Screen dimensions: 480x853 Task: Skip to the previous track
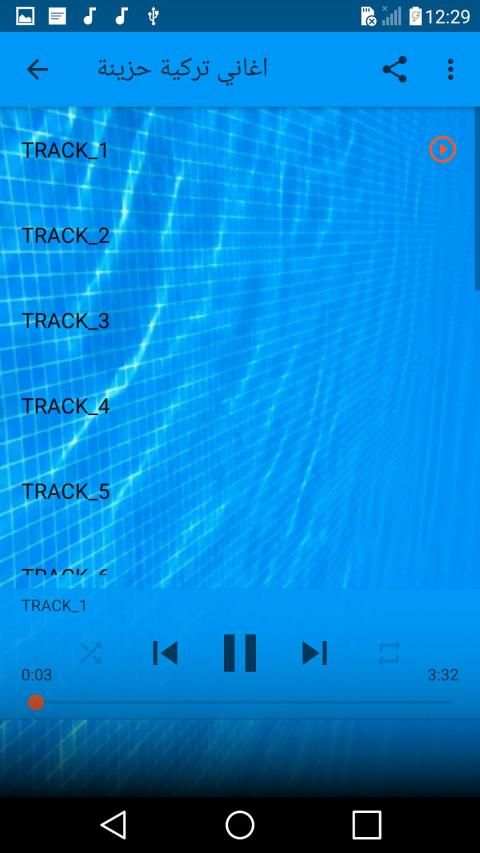(165, 653)
